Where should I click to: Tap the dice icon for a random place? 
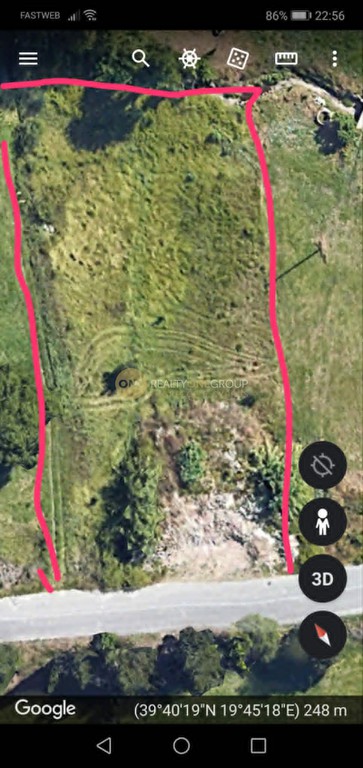point(238,59)
